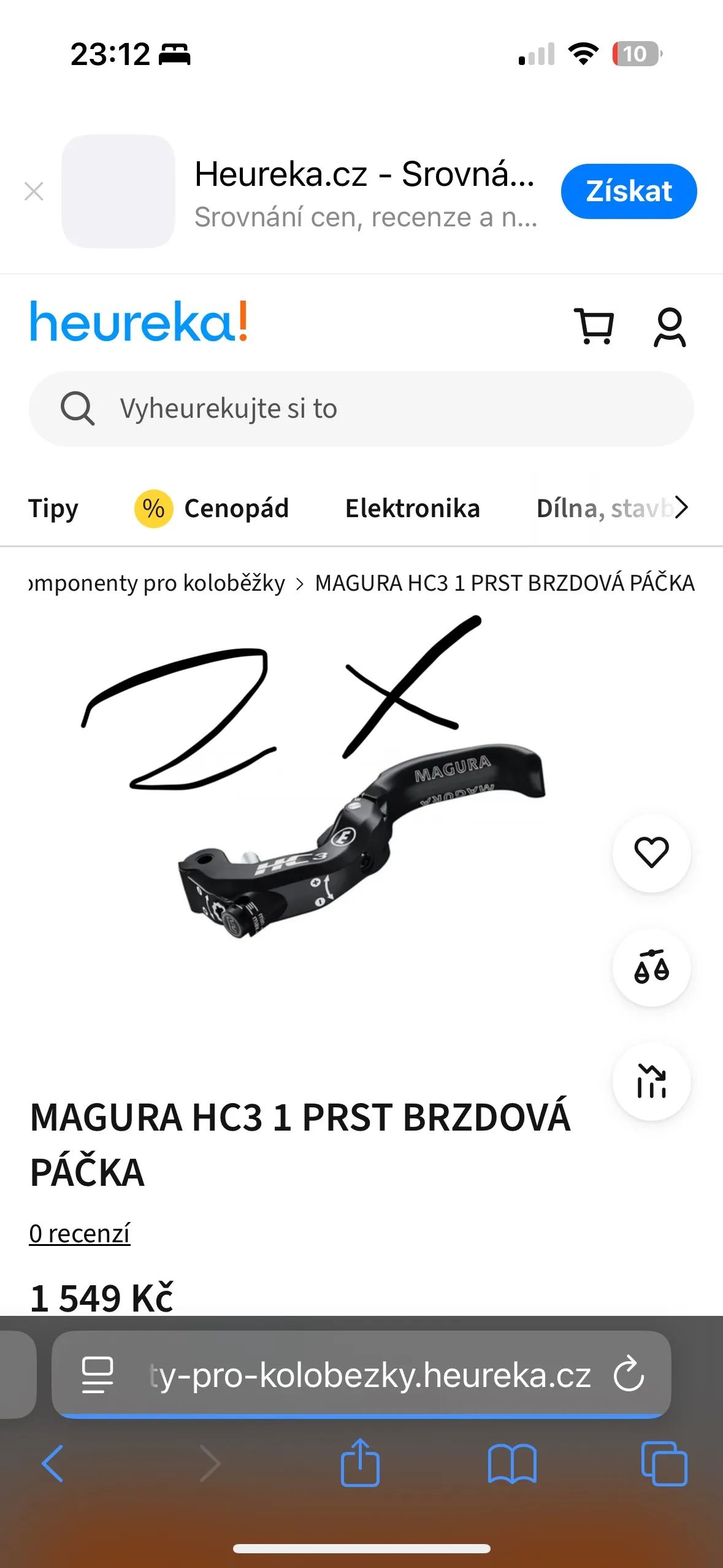Viewport: 723px width, 1568px height.
Task: Add product to comparison with scales icon
Action: coord(651,967)
